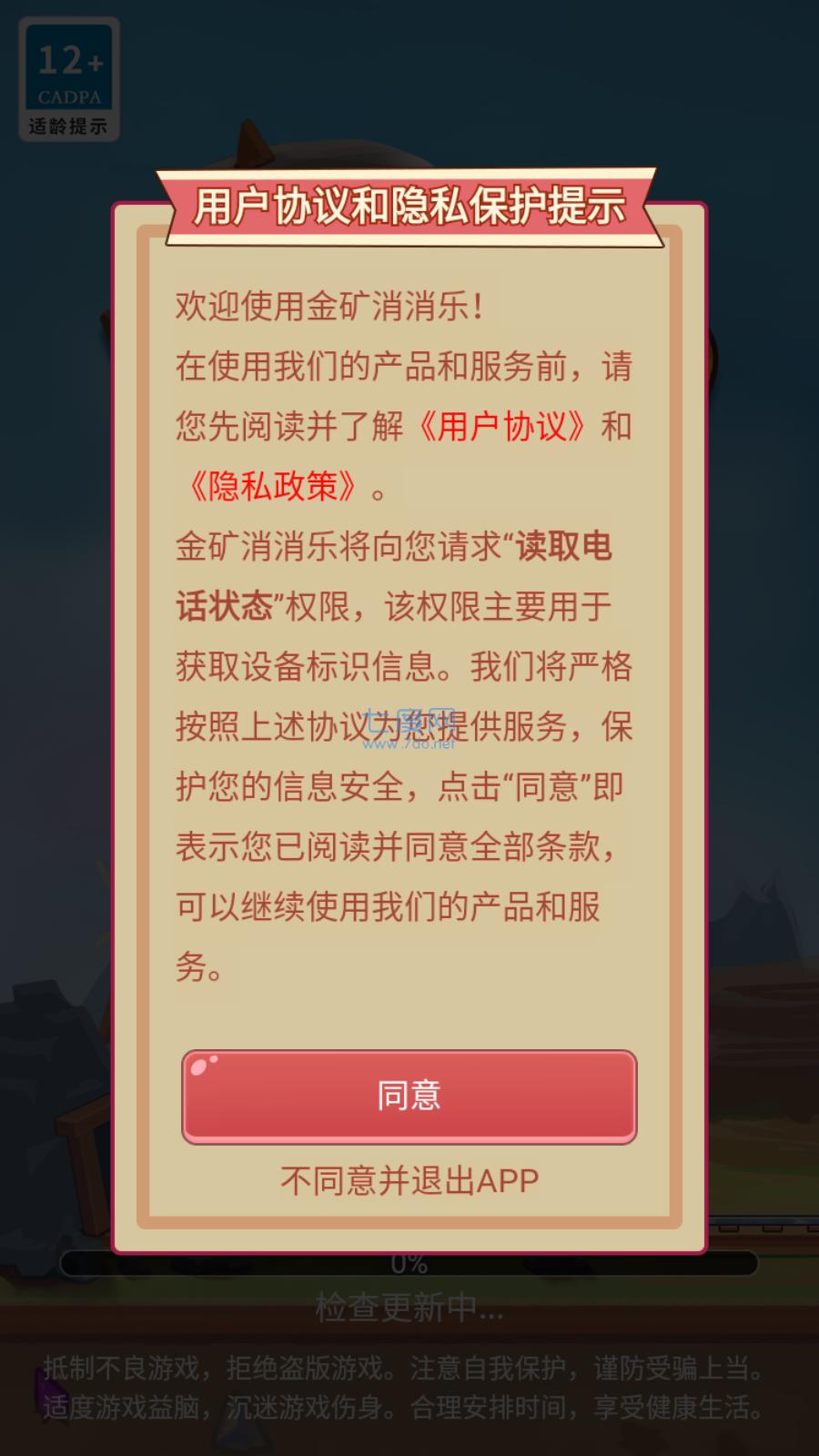Open the 12+ 适龄提示 age rating

[x=69, y=79]
